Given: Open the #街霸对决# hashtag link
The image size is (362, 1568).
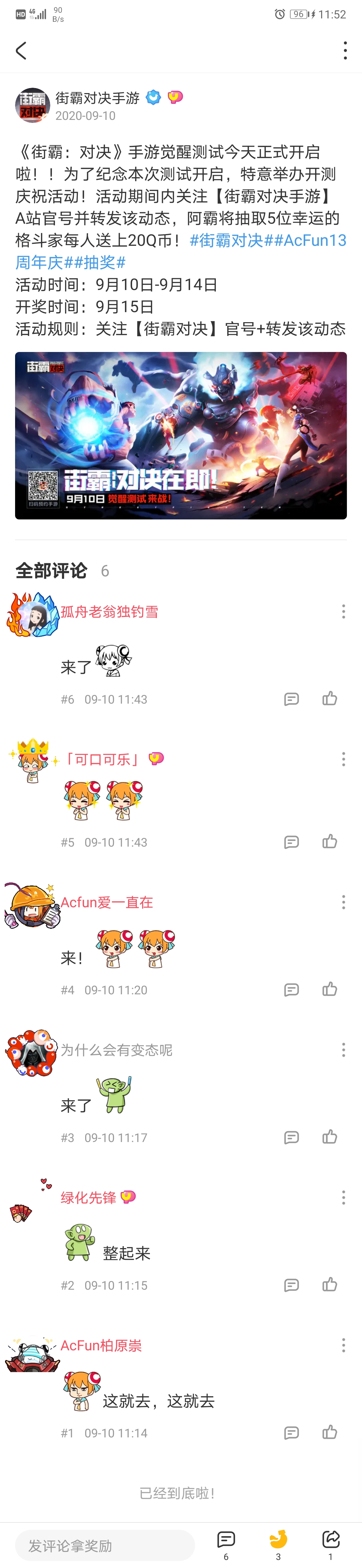Looking at the screenshot, I should [227, 240].
